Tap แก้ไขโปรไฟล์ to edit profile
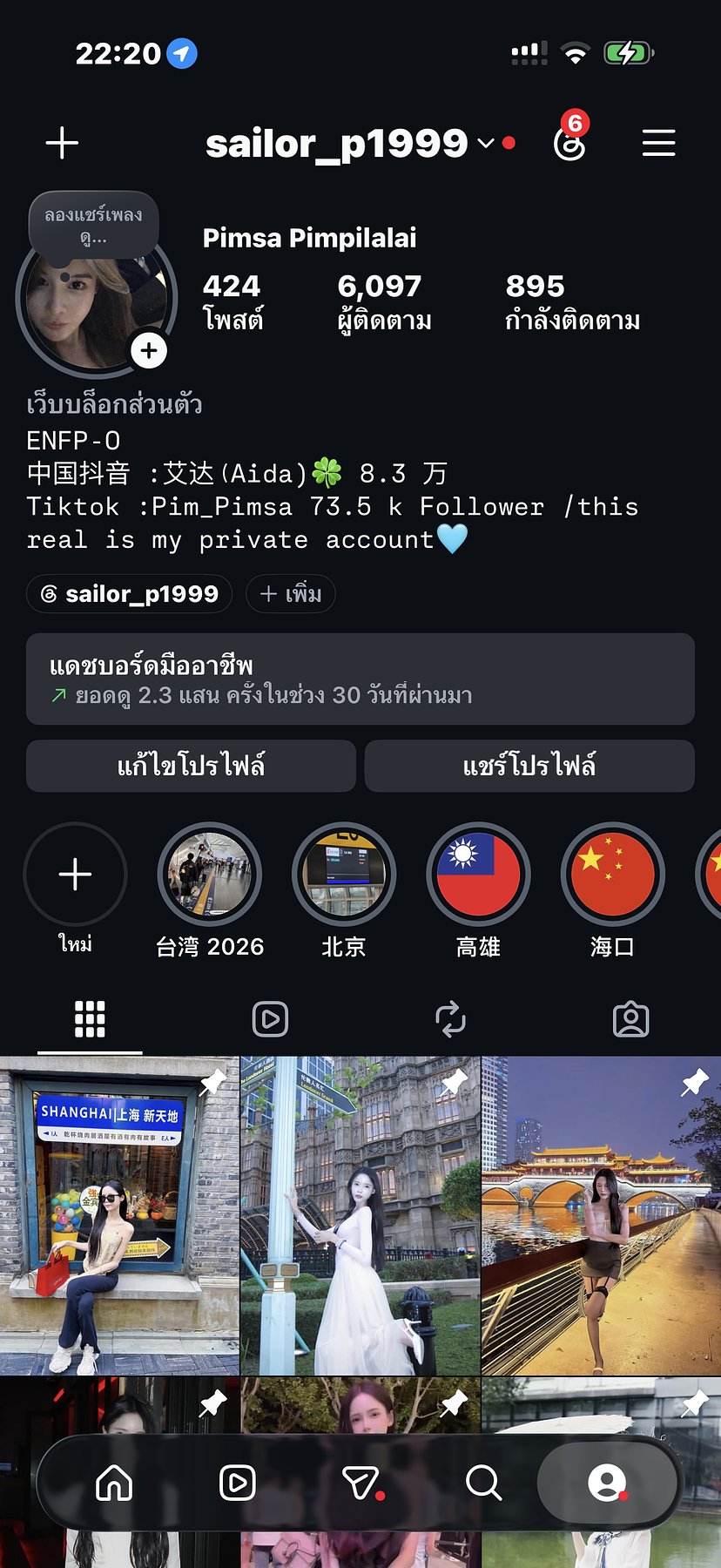 pos(191,766)
